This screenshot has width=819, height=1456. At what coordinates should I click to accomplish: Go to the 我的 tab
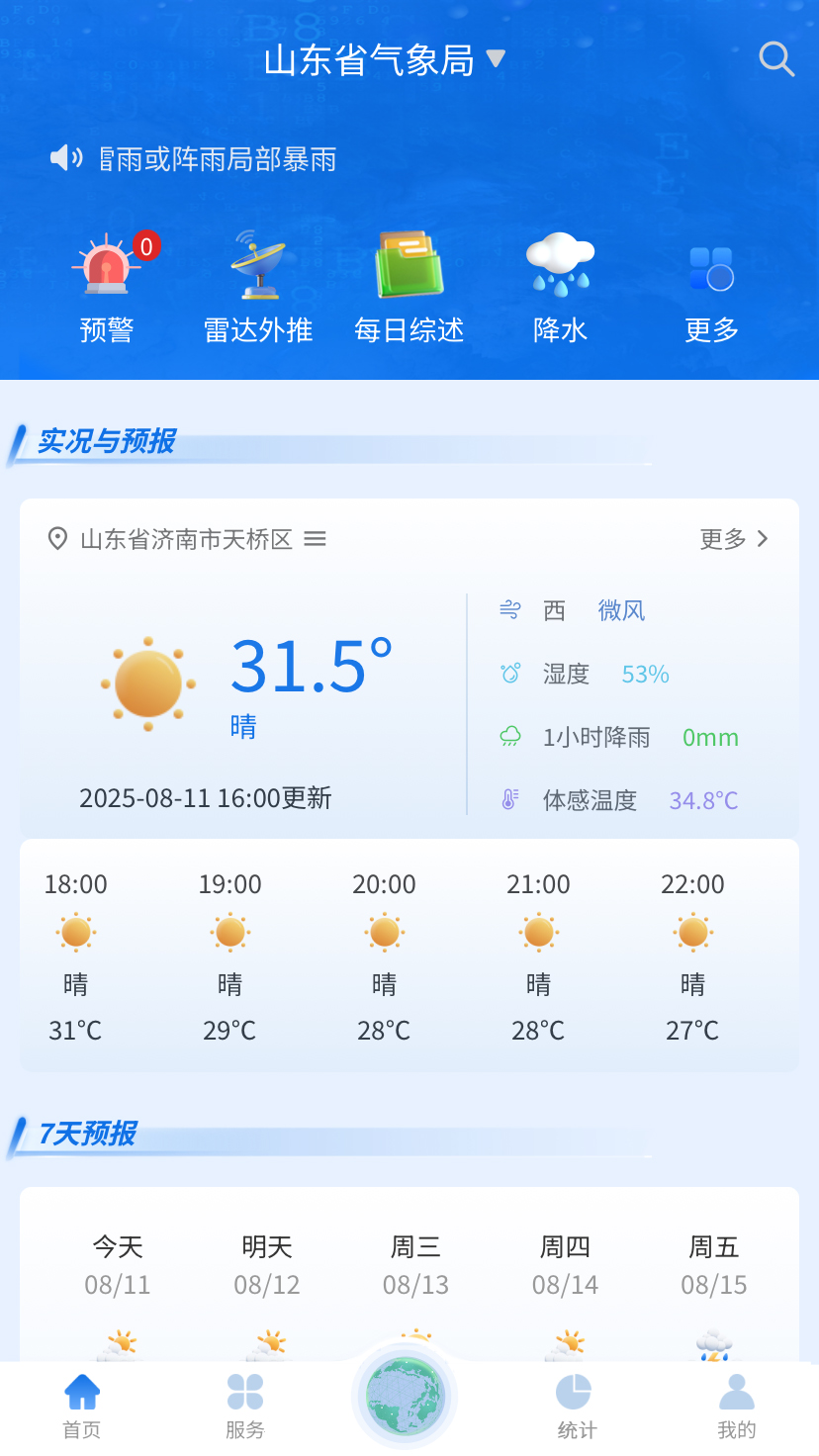click(x=736, y=1406)
